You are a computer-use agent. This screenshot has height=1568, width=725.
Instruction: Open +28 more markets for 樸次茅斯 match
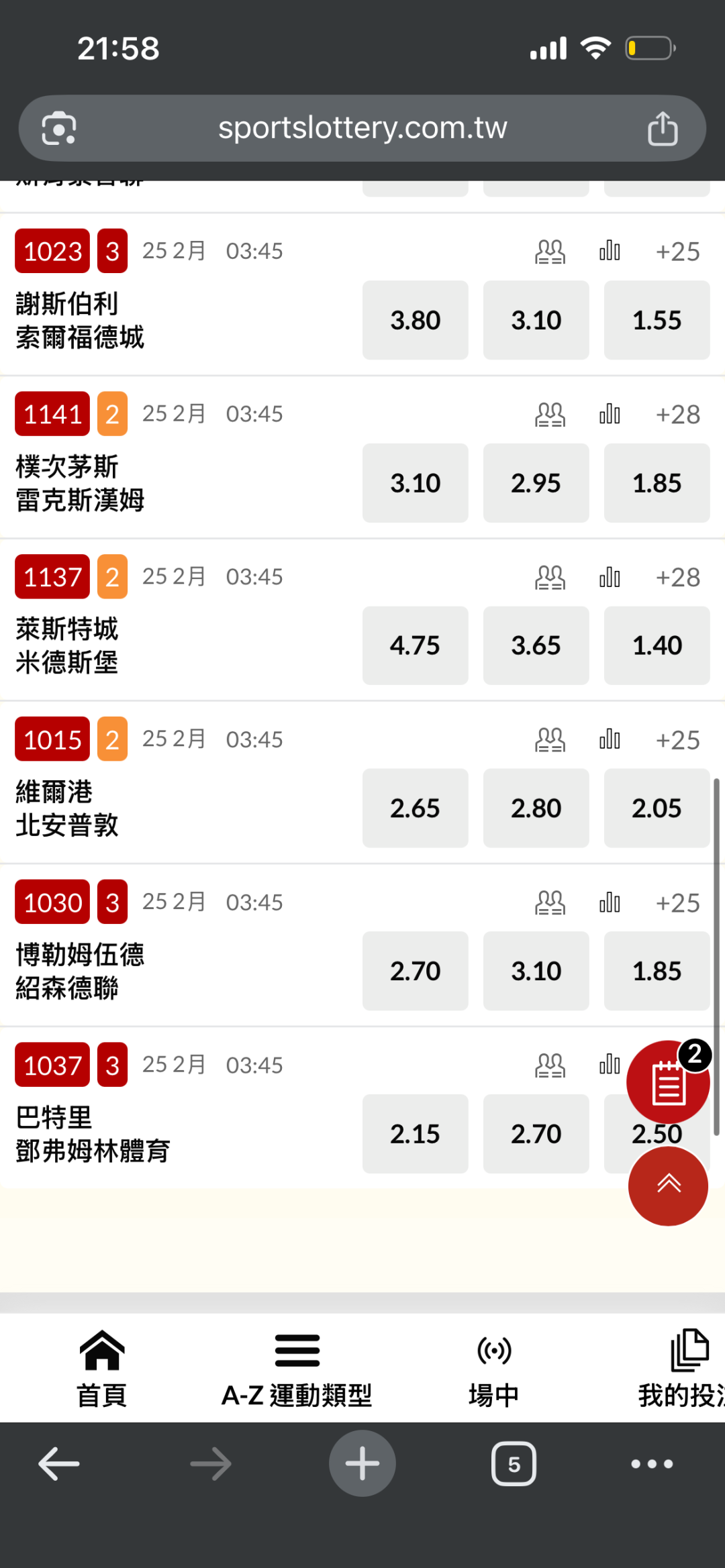coord(677,415)
